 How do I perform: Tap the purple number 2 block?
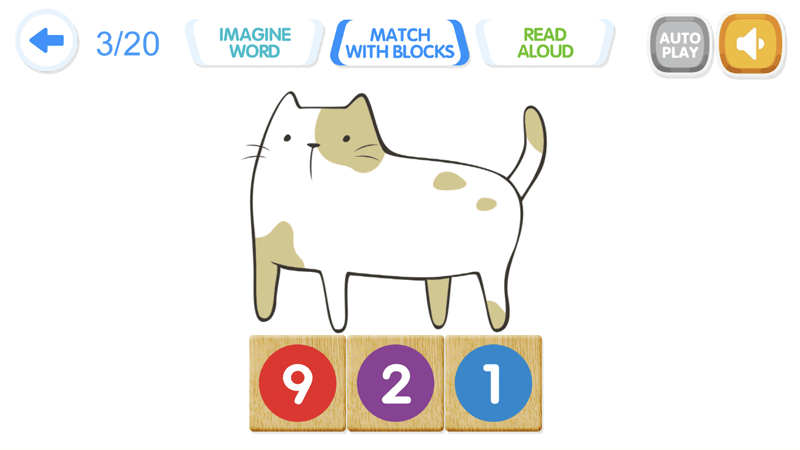coord(395,383)
